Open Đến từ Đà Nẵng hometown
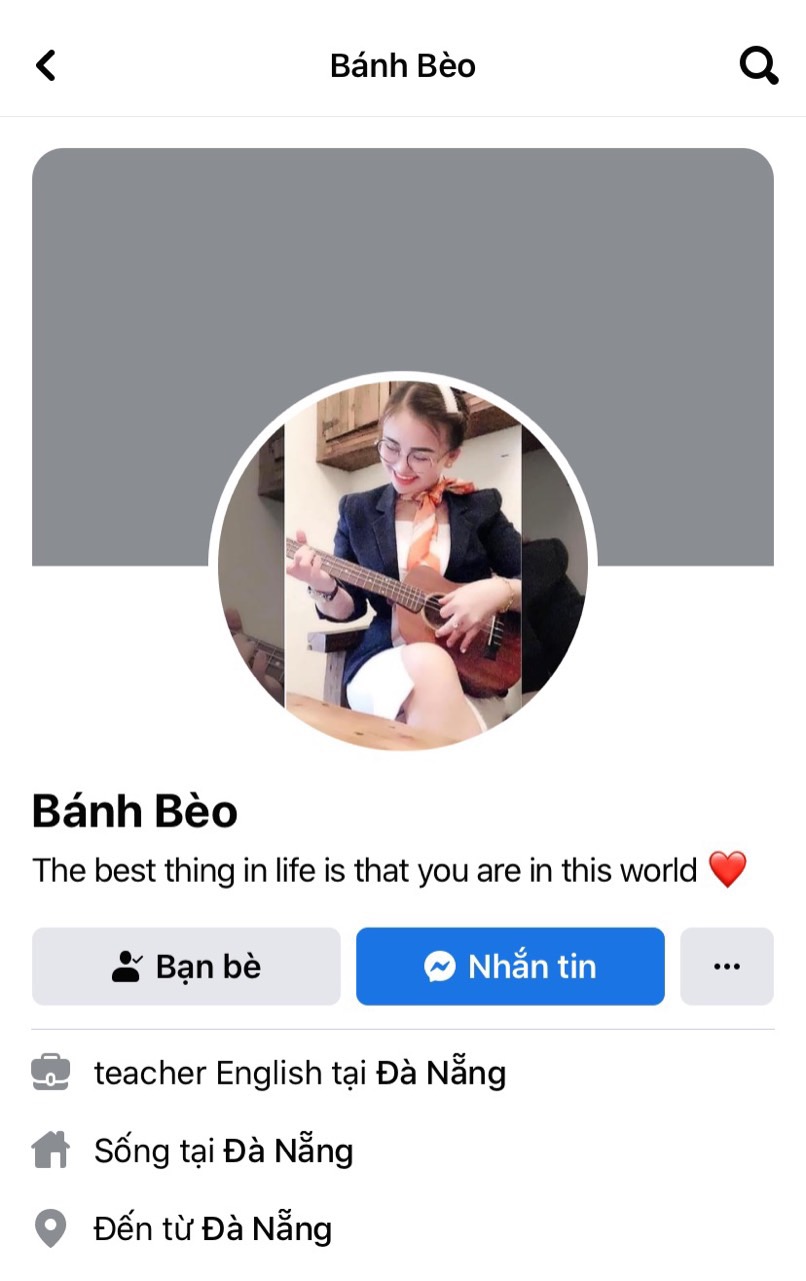 click(266, 1228)
